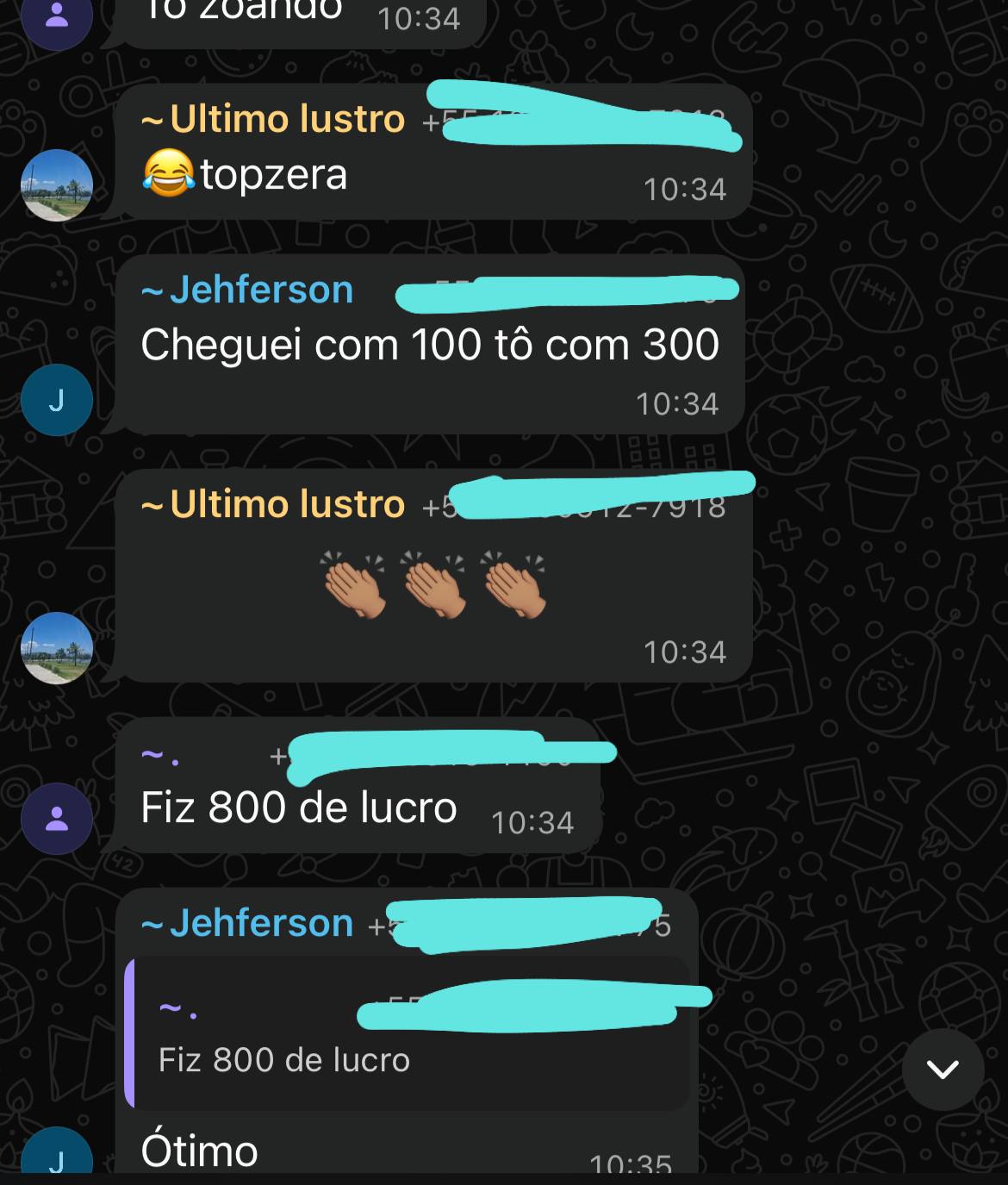Select the "Ótimo" message bubble
Screen dimensions: 1008x1185
pyautogui.click(x=200, y=1149)
